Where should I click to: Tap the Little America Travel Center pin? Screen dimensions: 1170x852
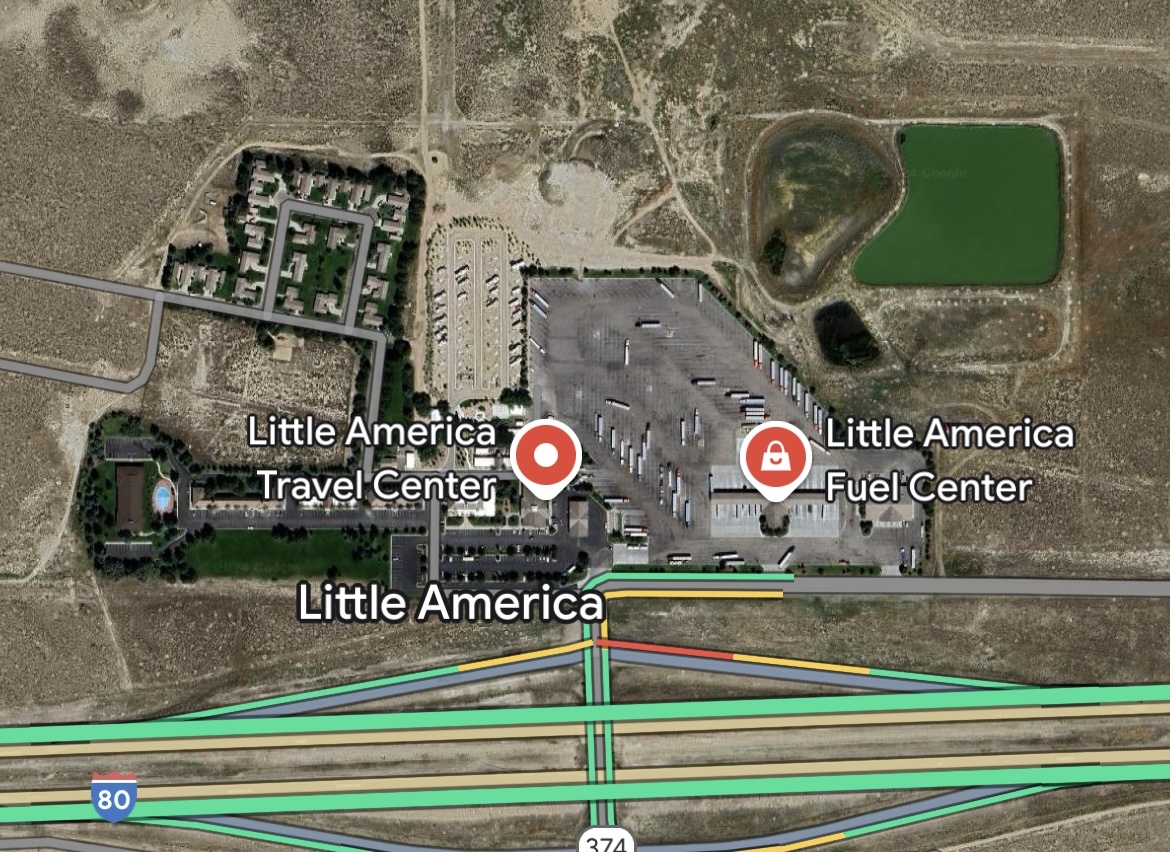(x=545, y=457)
